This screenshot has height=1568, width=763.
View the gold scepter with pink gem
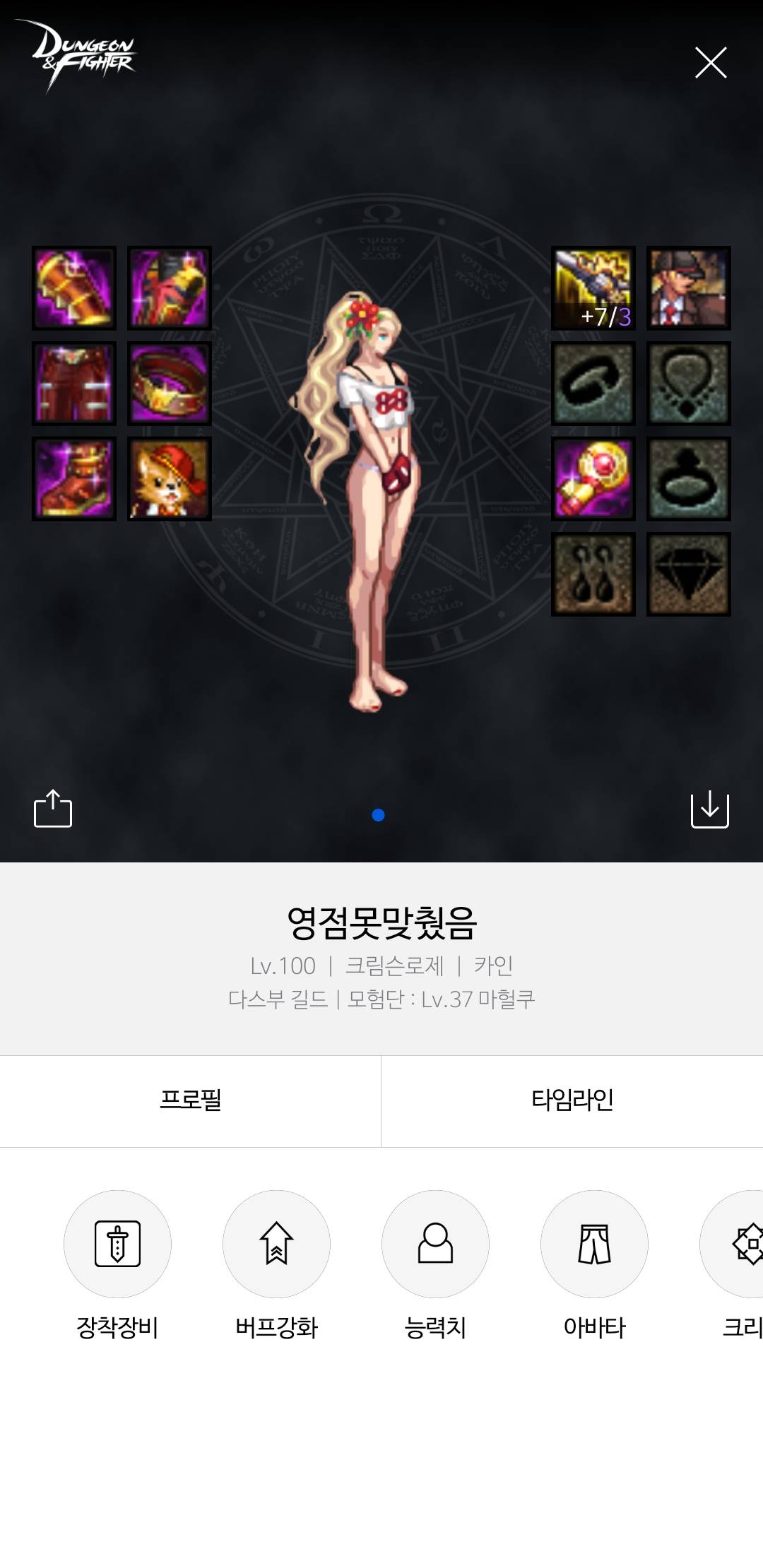click(593, 479)
